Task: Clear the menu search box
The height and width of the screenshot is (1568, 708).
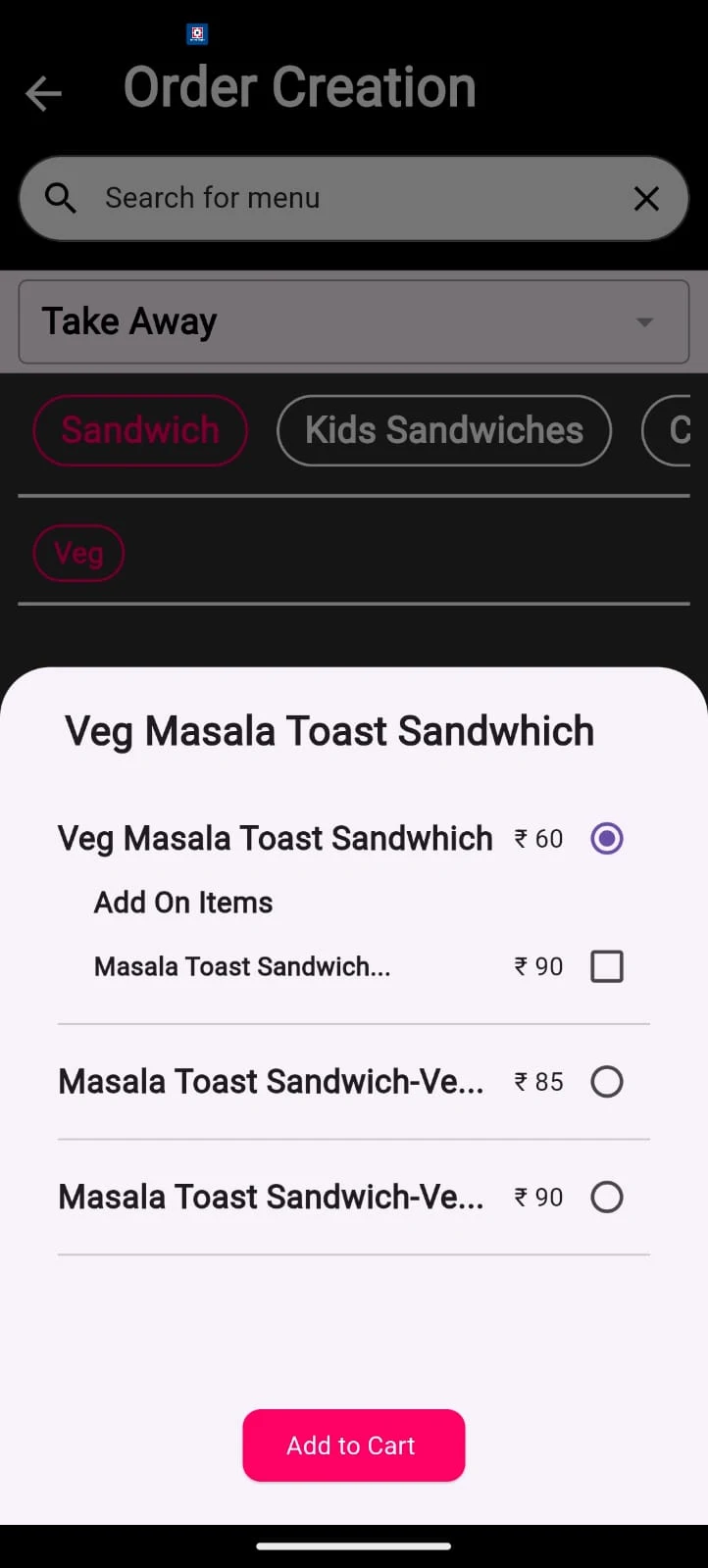Action: pyautogui.click(x=646, y=199)
